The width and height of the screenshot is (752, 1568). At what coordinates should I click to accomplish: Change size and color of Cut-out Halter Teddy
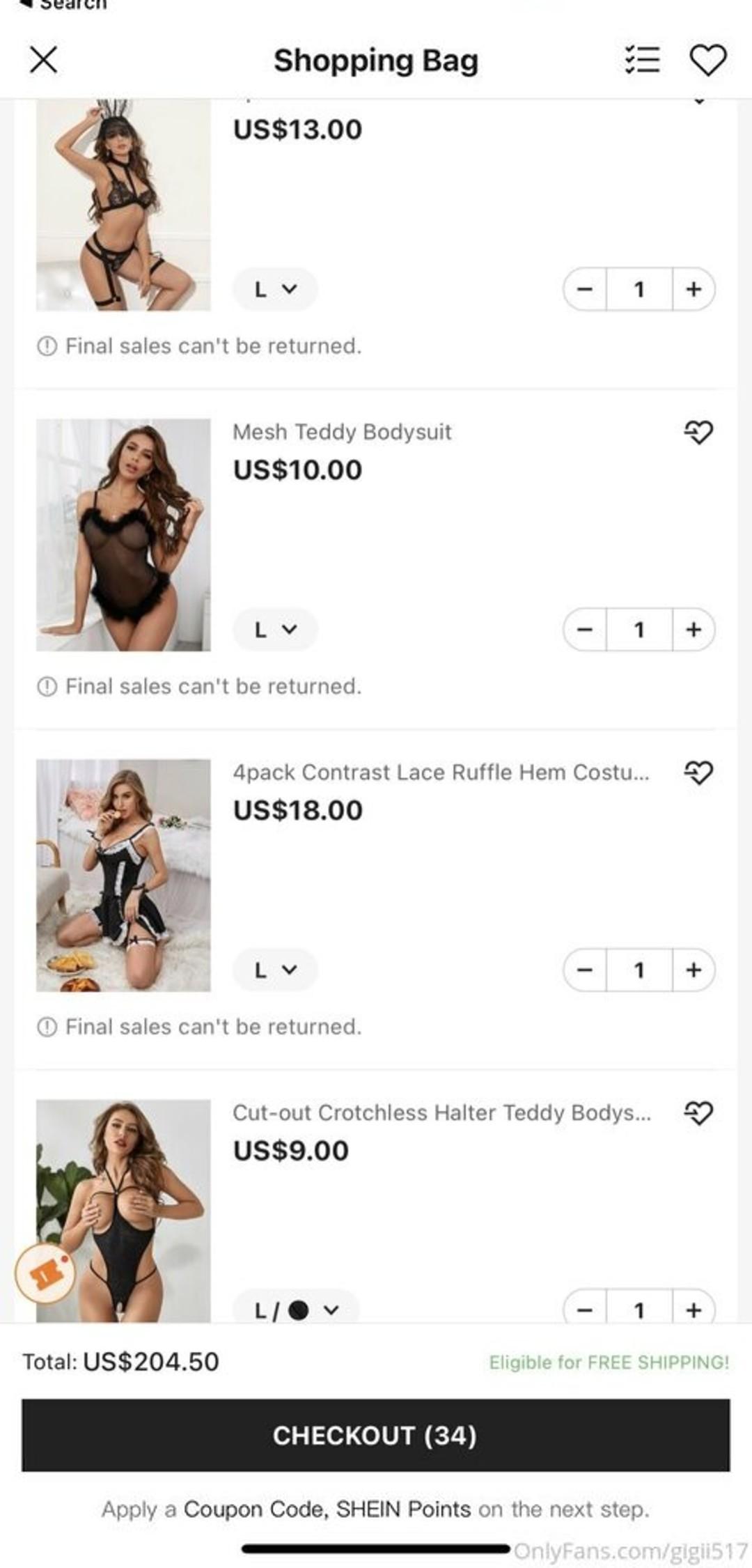pyautogui.click(x=296, y=1310)
